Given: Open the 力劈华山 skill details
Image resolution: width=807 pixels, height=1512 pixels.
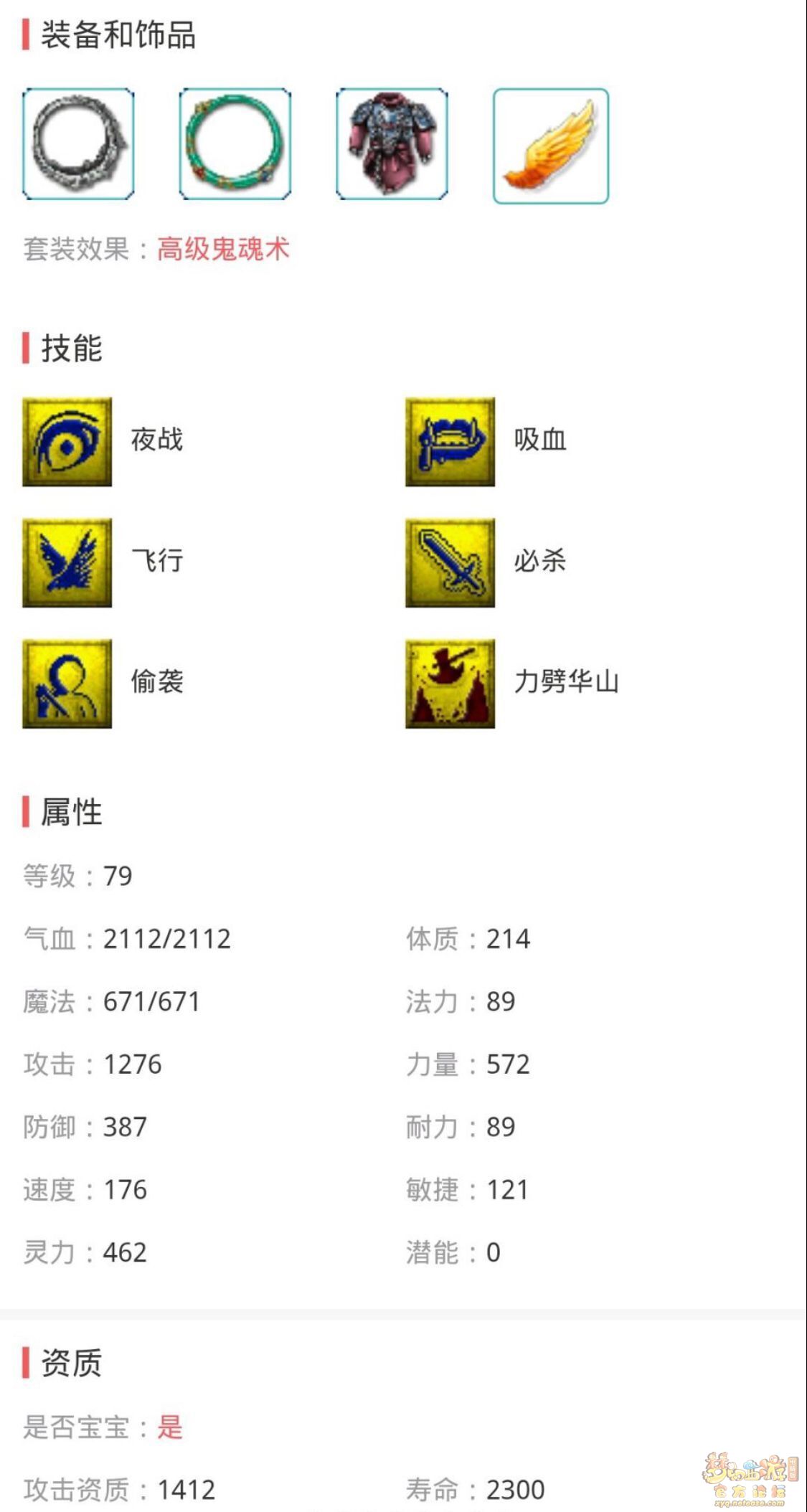Looking at the screenshot, I should click(450, 684).
